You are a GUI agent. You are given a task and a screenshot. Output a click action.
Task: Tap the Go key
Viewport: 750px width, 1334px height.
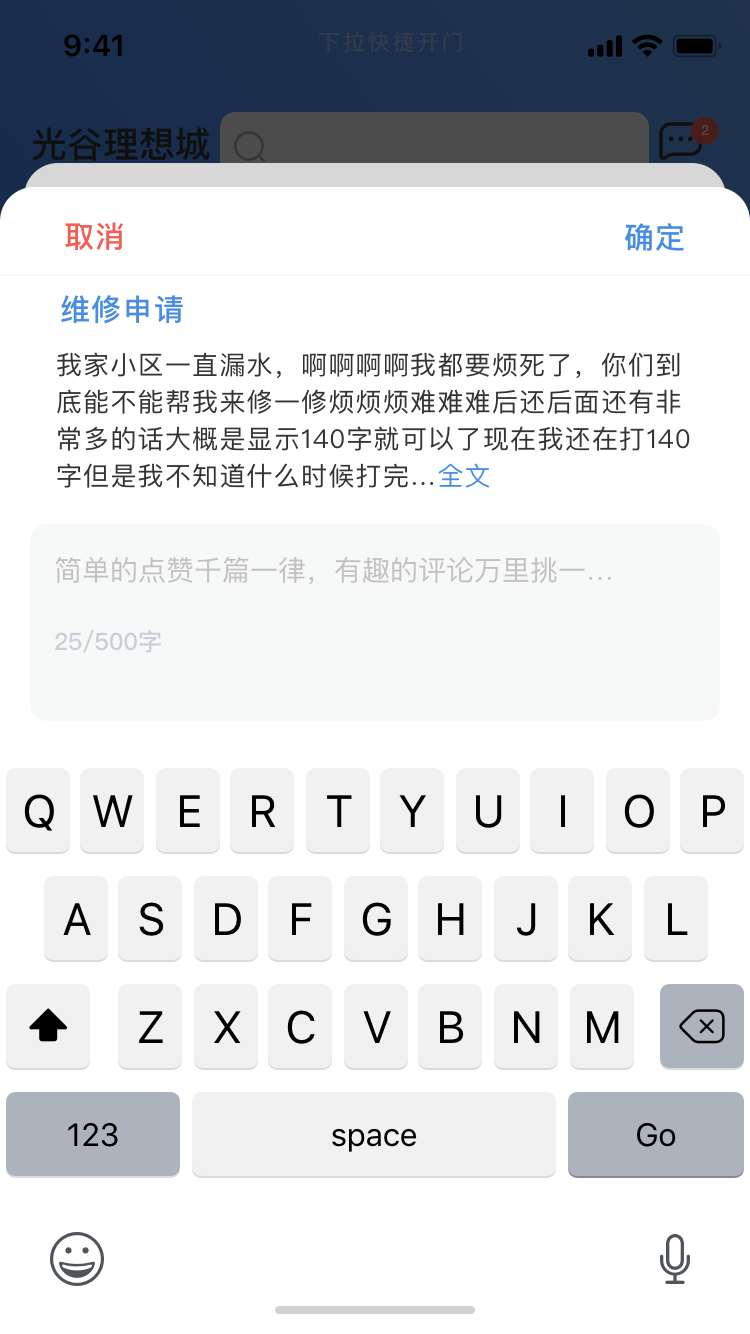pos(655,1134)
